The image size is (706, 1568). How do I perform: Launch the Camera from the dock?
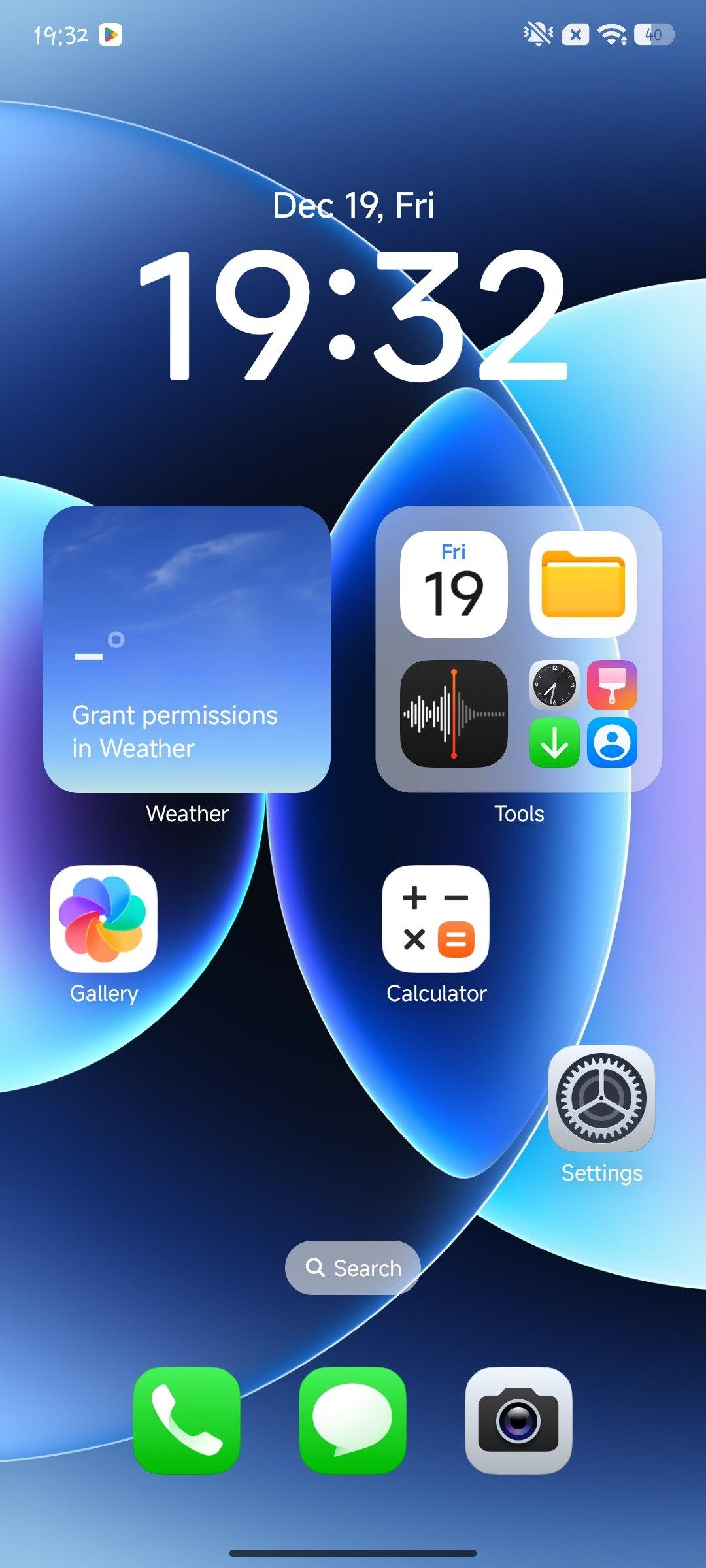tap(518, 1420)
